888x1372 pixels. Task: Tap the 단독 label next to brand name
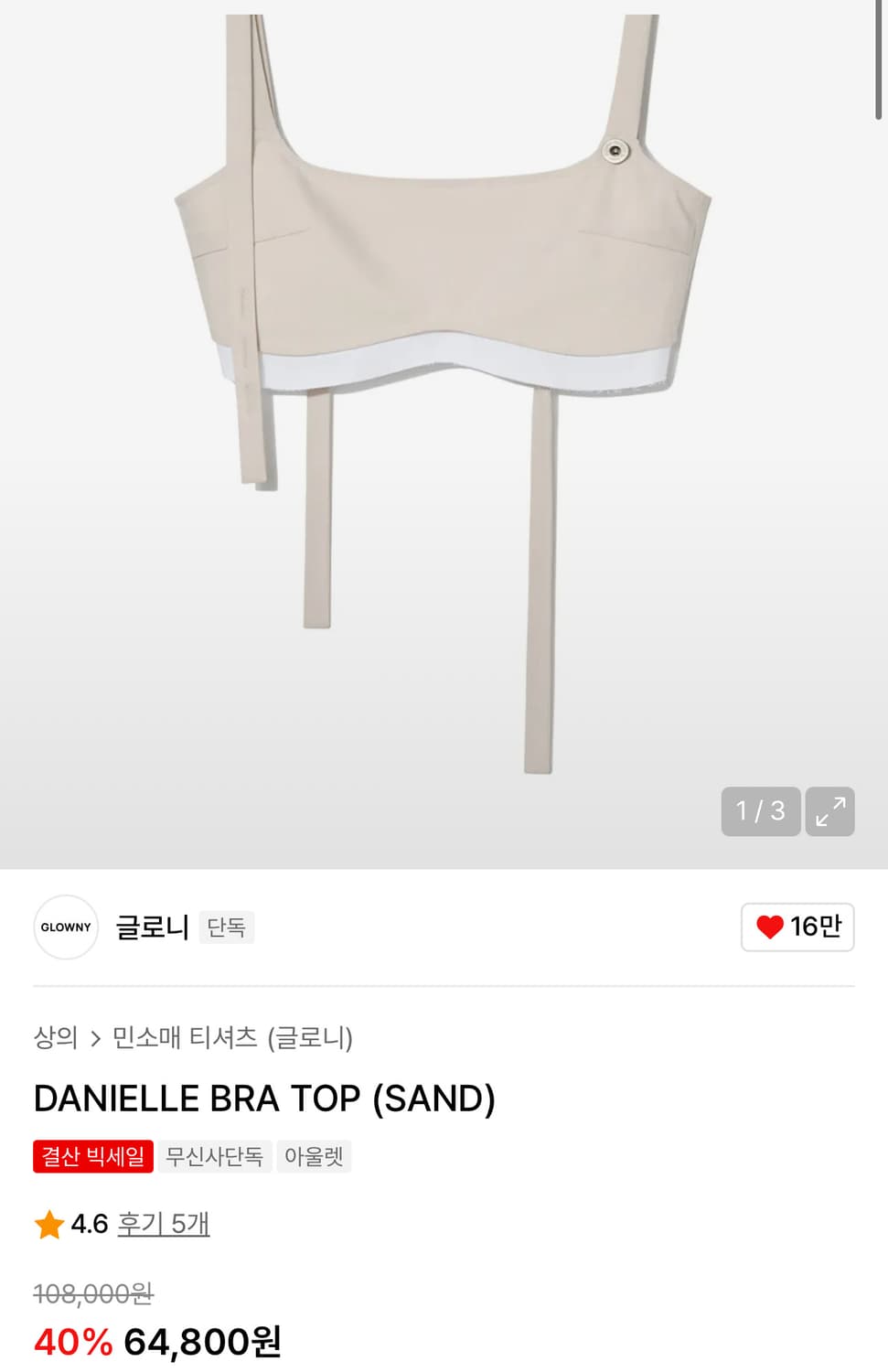pyautogui.click(x=226, y=927)
